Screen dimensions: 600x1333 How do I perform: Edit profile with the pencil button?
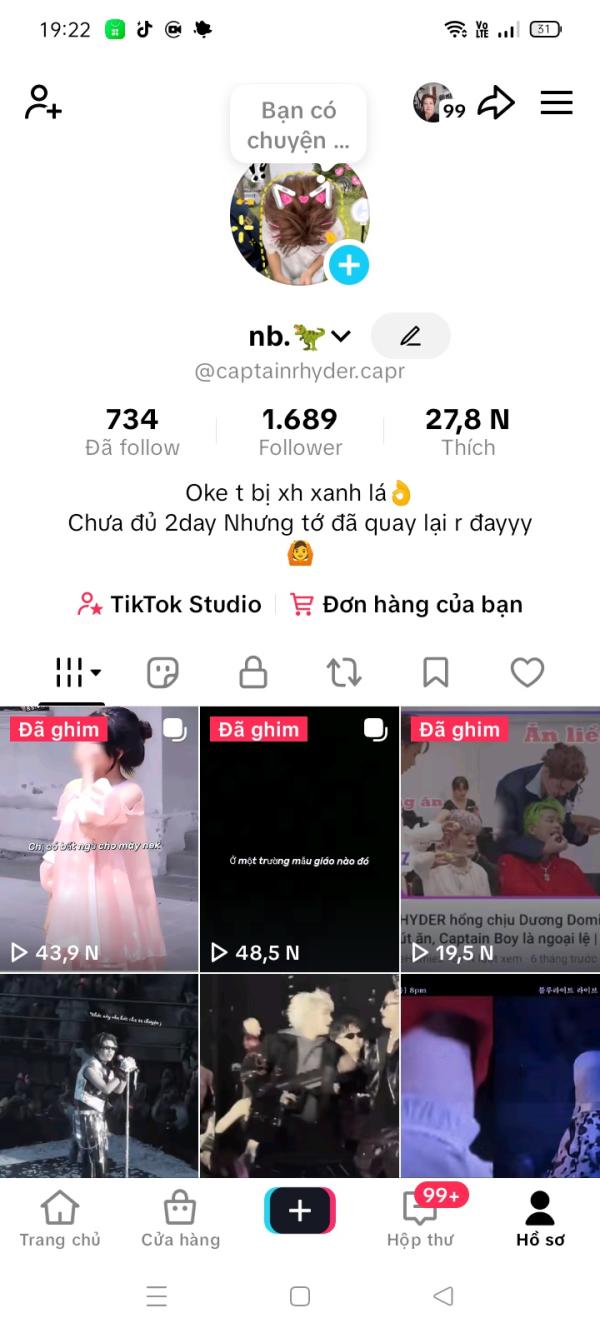pyautogui.click(x=410, y=336)
